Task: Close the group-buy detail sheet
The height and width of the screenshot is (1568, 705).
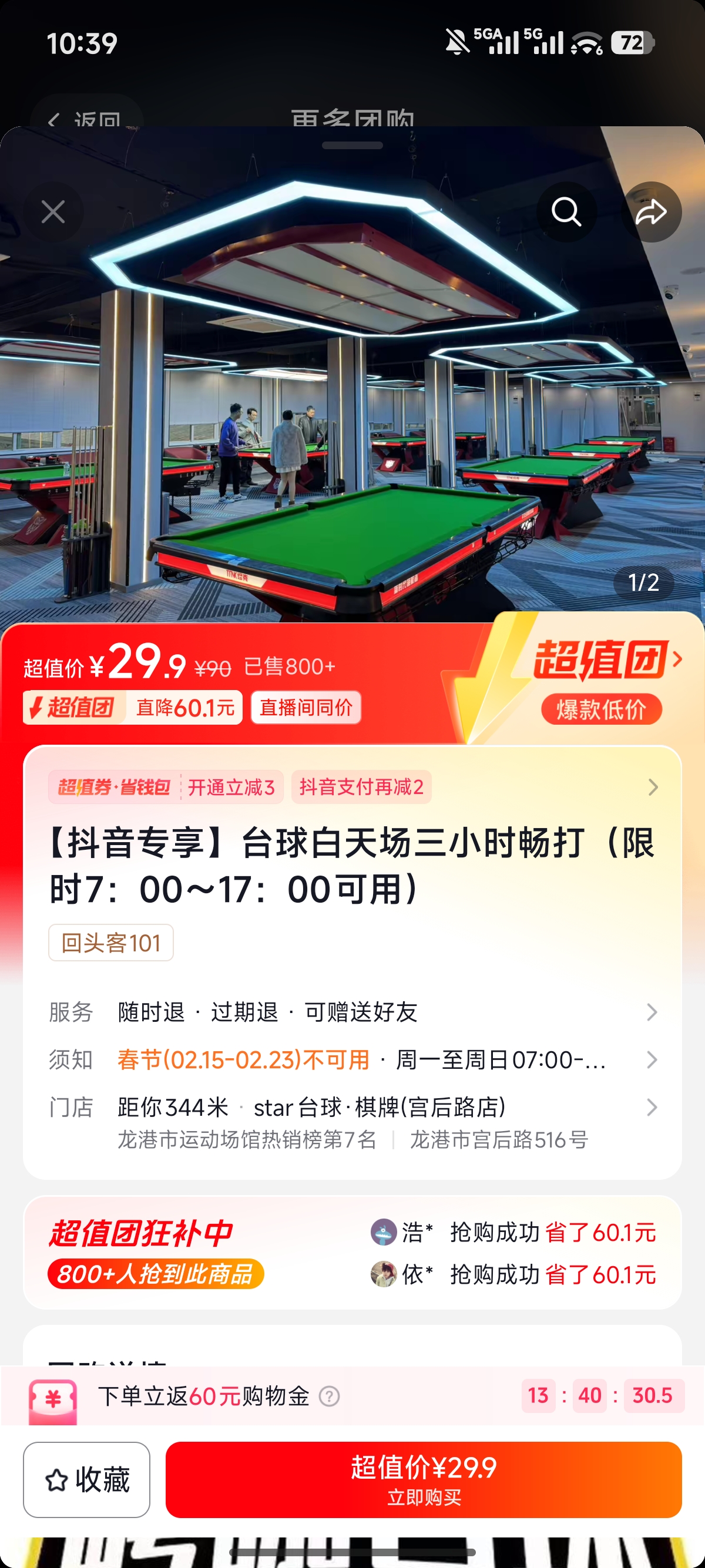Action: click(x=53, y=212)
